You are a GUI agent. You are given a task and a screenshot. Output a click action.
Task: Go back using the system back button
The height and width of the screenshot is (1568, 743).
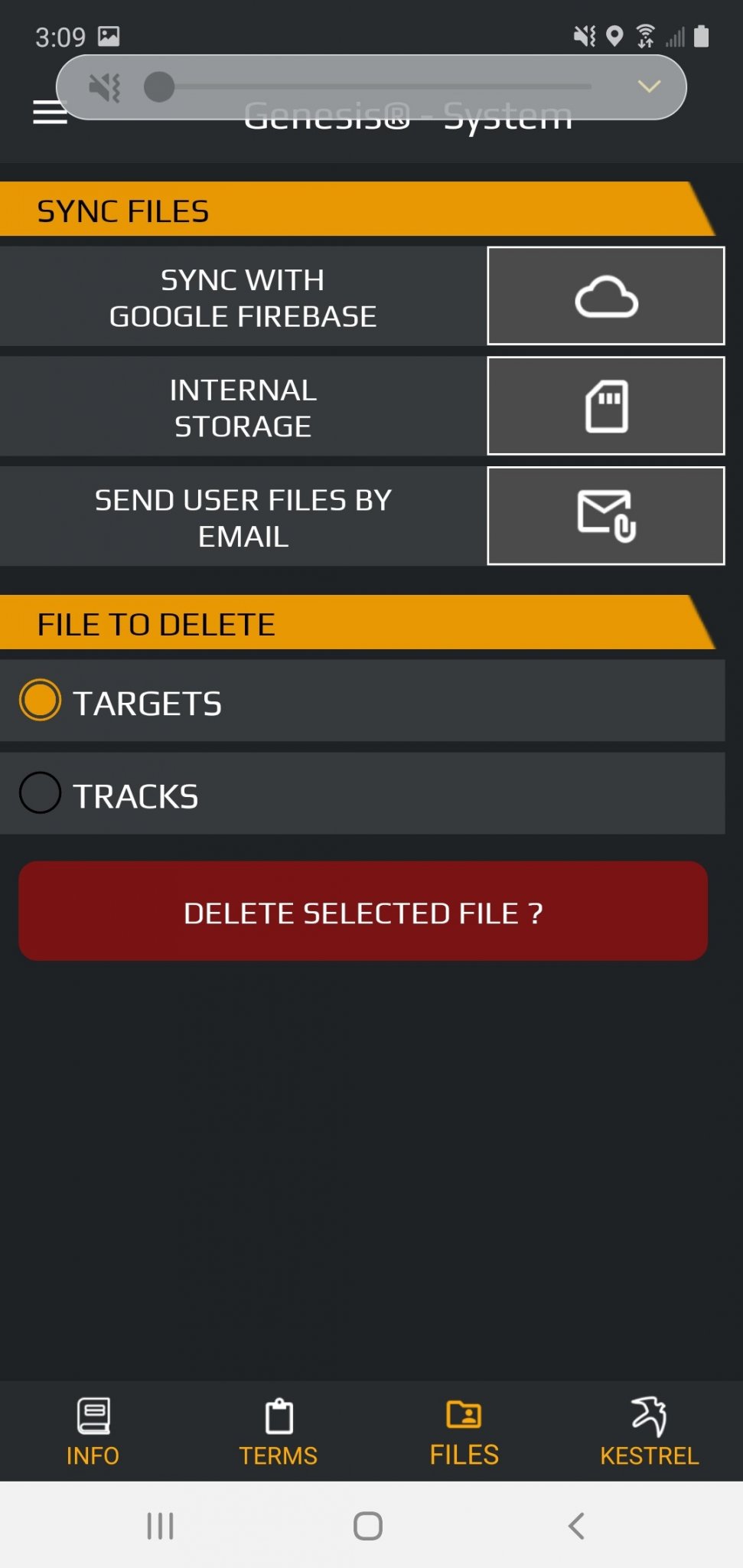[576, 1526]
